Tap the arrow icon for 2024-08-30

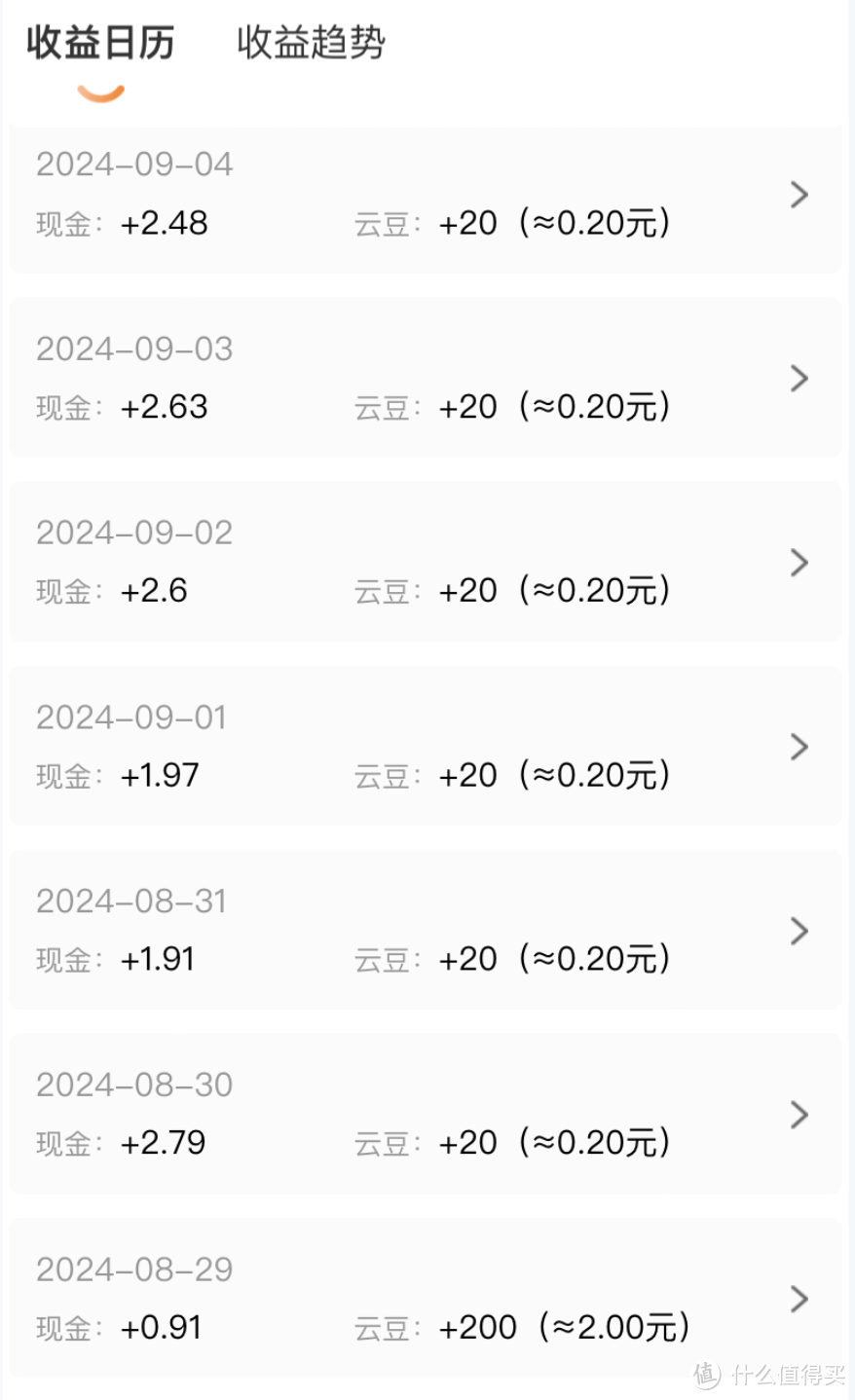coord(799,1114)
